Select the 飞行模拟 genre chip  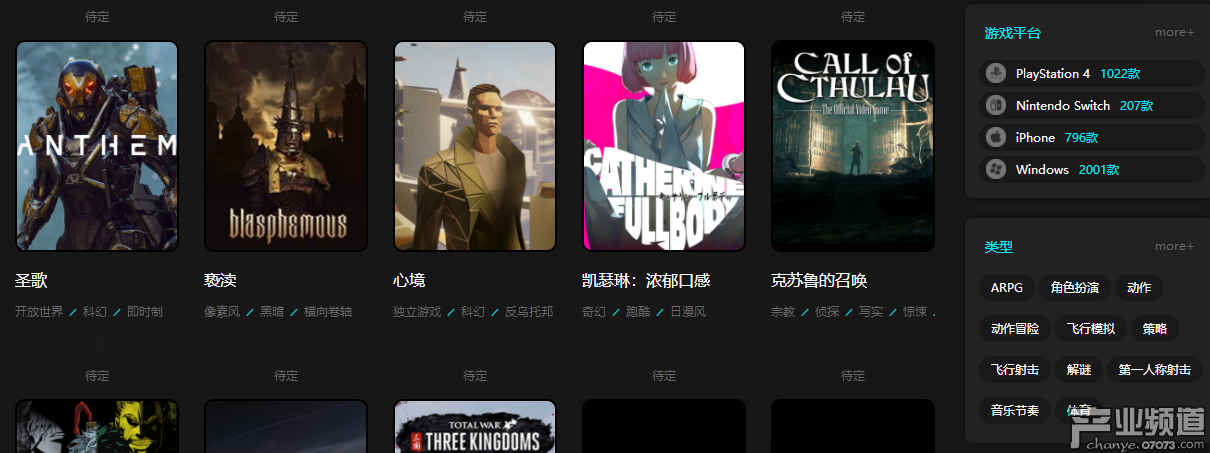coord(1091,329)
